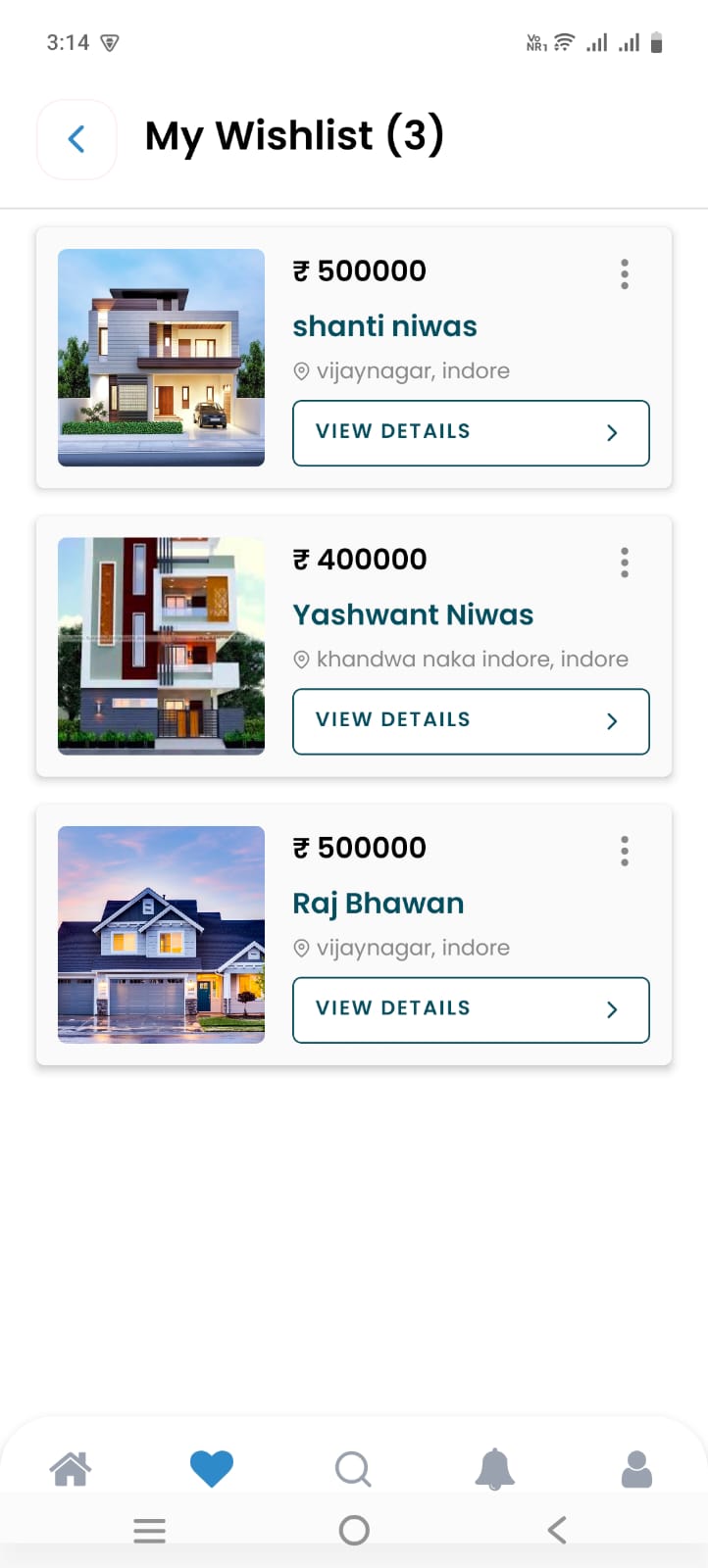Image resolution: width=708 pixels, height=1568 pixels.
Task: Switch to the Home tab
Action: pos(71,1469)
